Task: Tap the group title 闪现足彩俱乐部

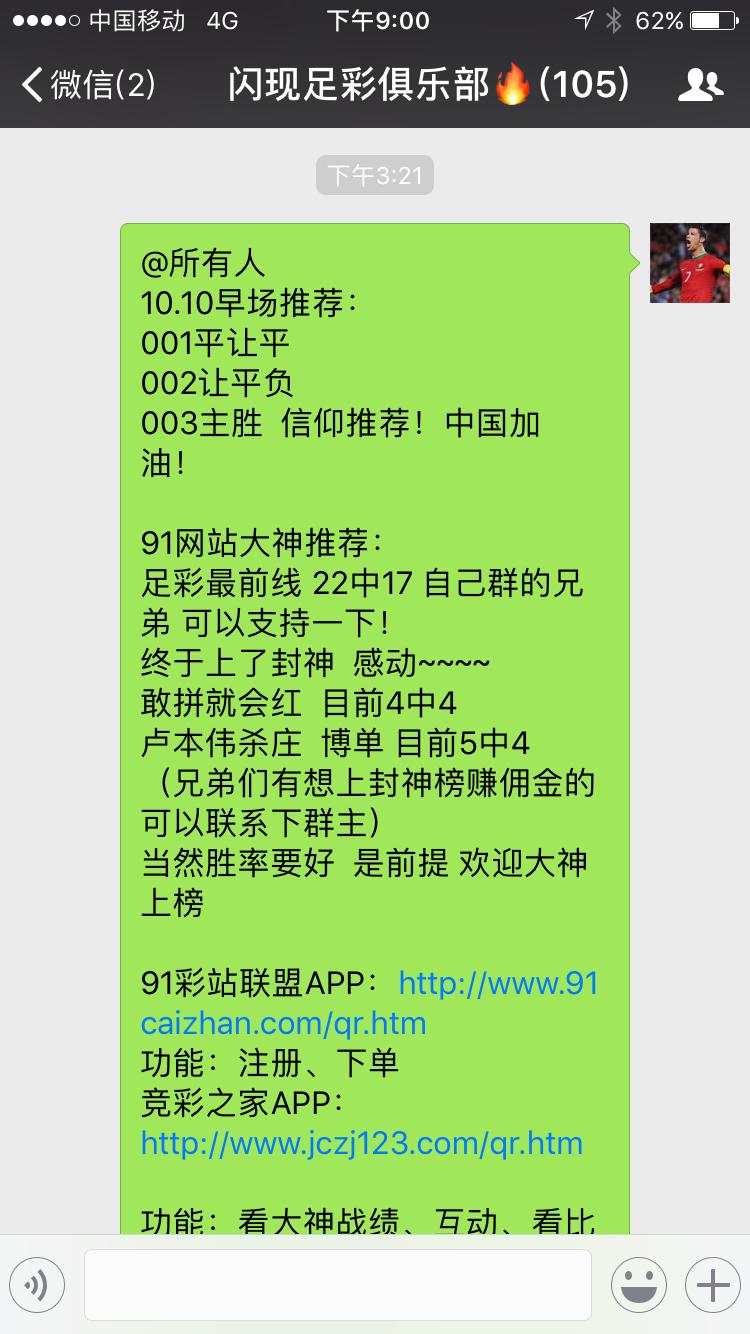Action: pos(370,87)
